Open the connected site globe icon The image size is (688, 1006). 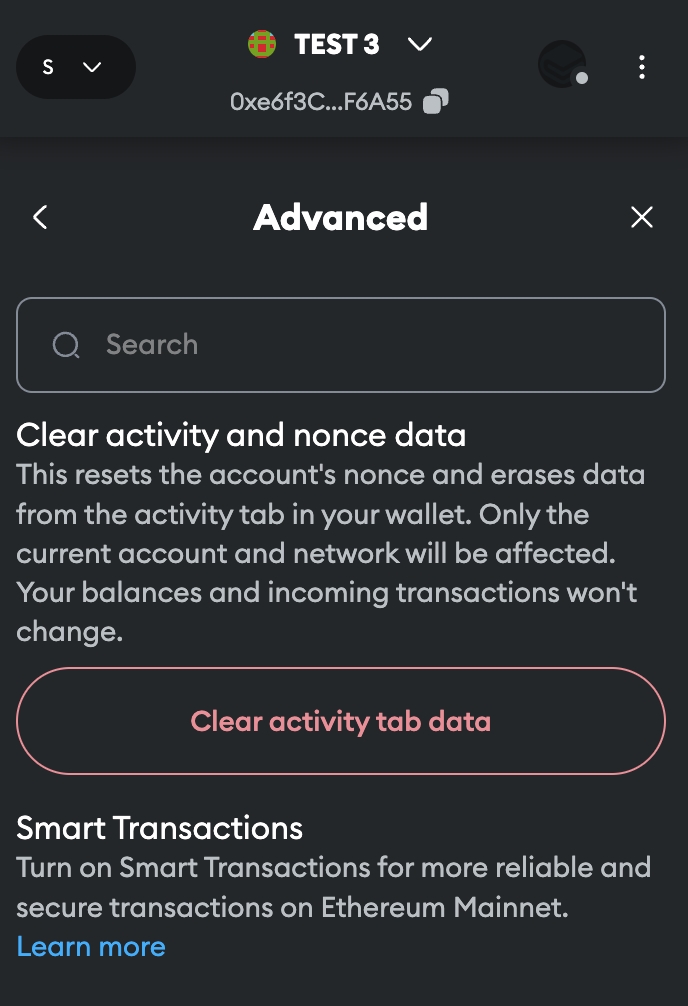(563, 66)
